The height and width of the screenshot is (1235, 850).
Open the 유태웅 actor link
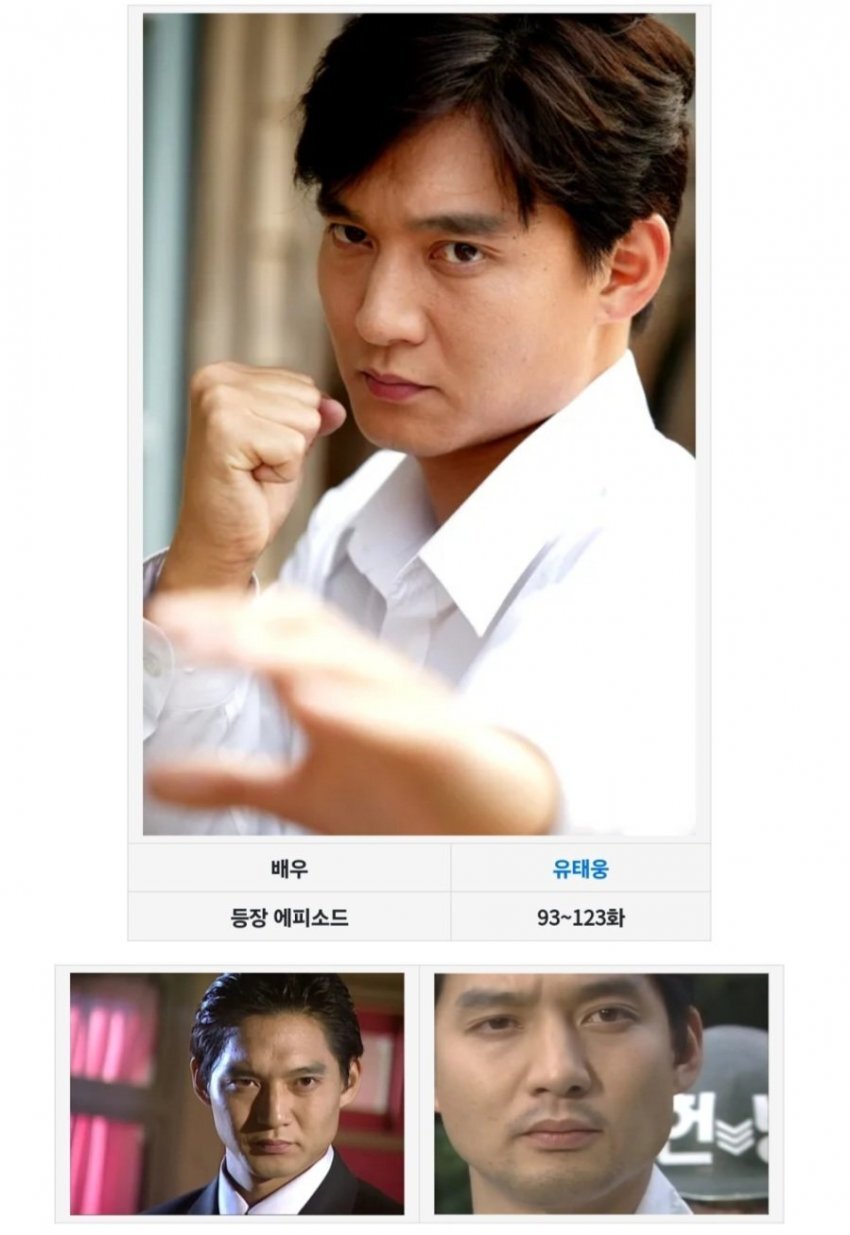coord(580,869)
